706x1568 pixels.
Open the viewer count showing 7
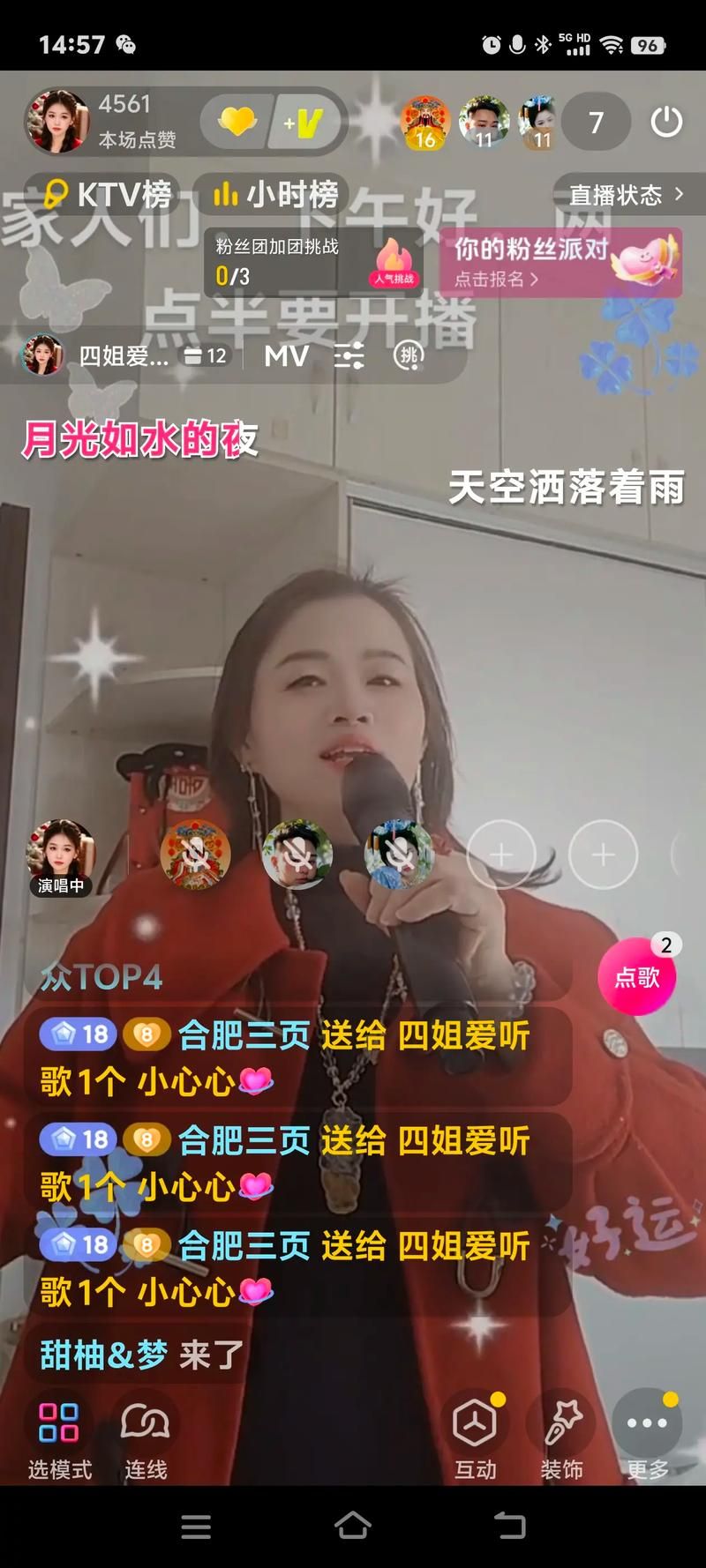(597, 122)
